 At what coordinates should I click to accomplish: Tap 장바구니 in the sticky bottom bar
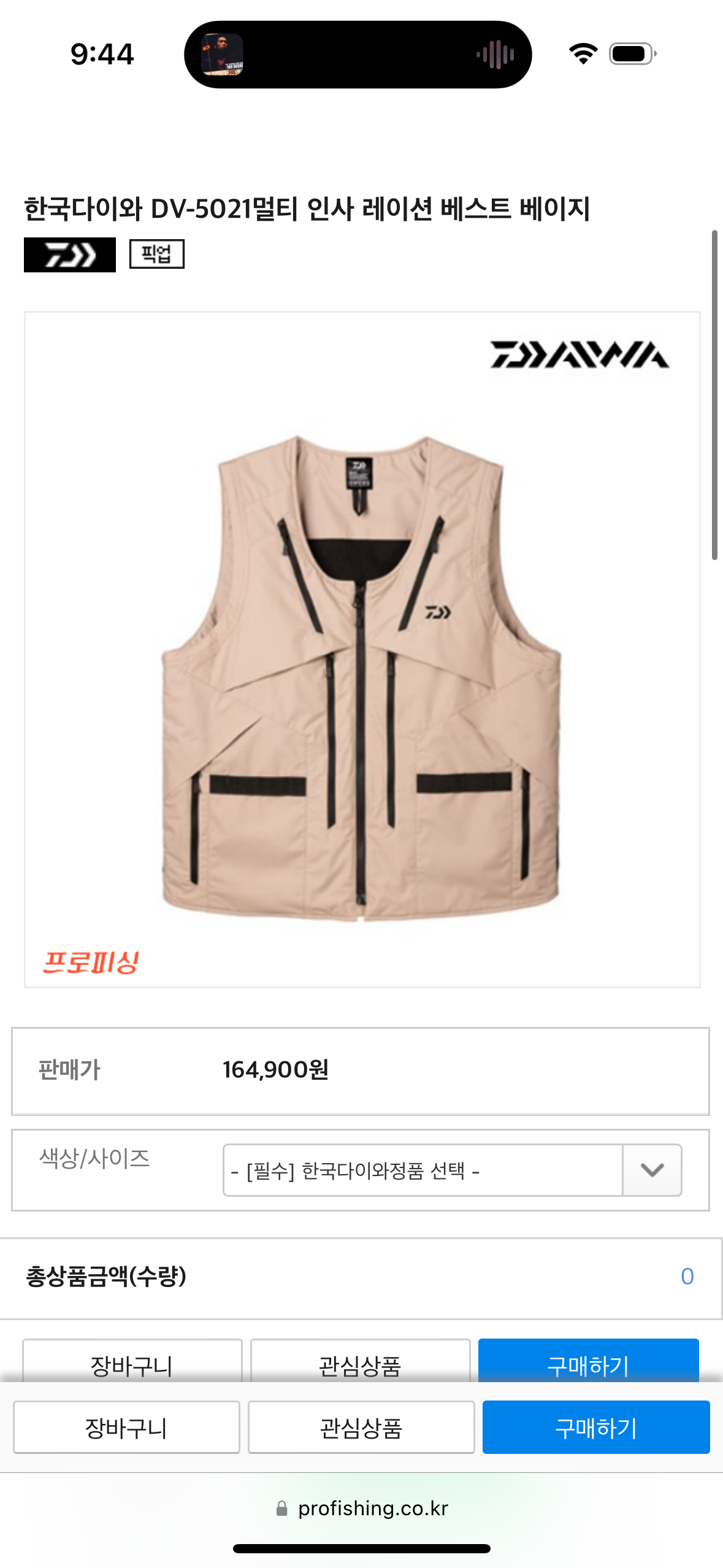126,1427
